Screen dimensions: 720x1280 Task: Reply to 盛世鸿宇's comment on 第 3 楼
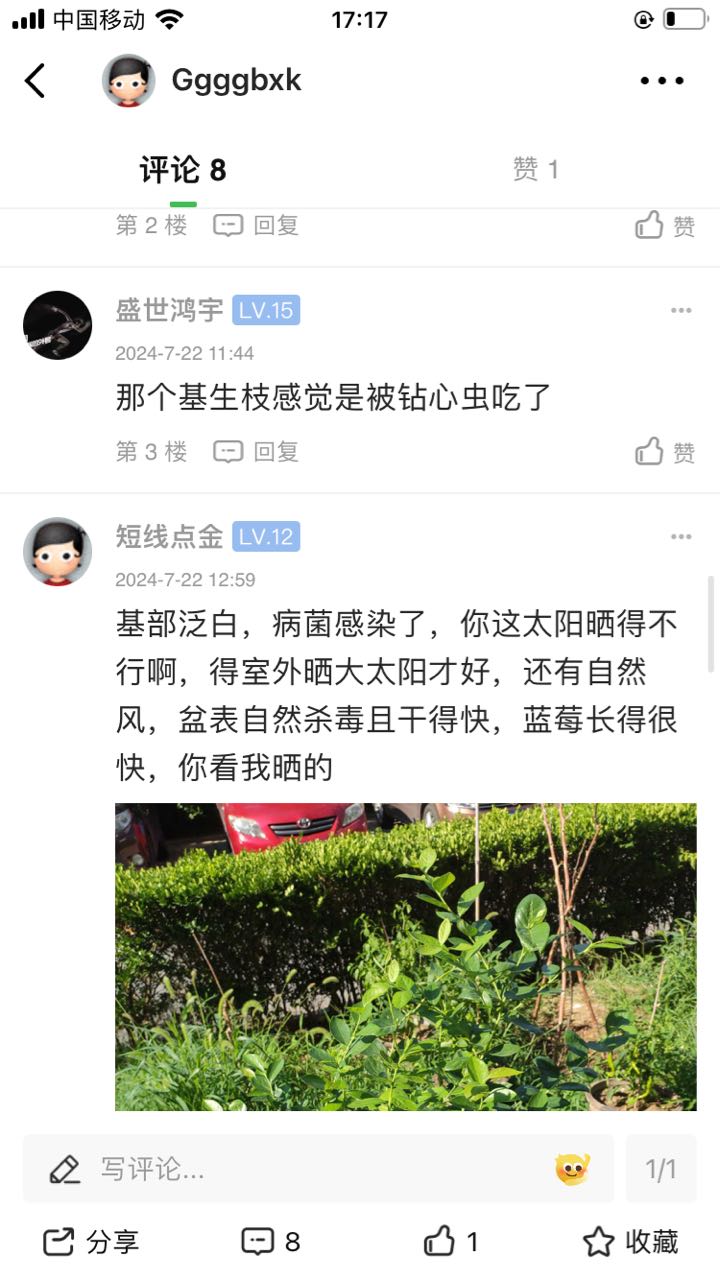pyautogui.click(x=256, y=452)
